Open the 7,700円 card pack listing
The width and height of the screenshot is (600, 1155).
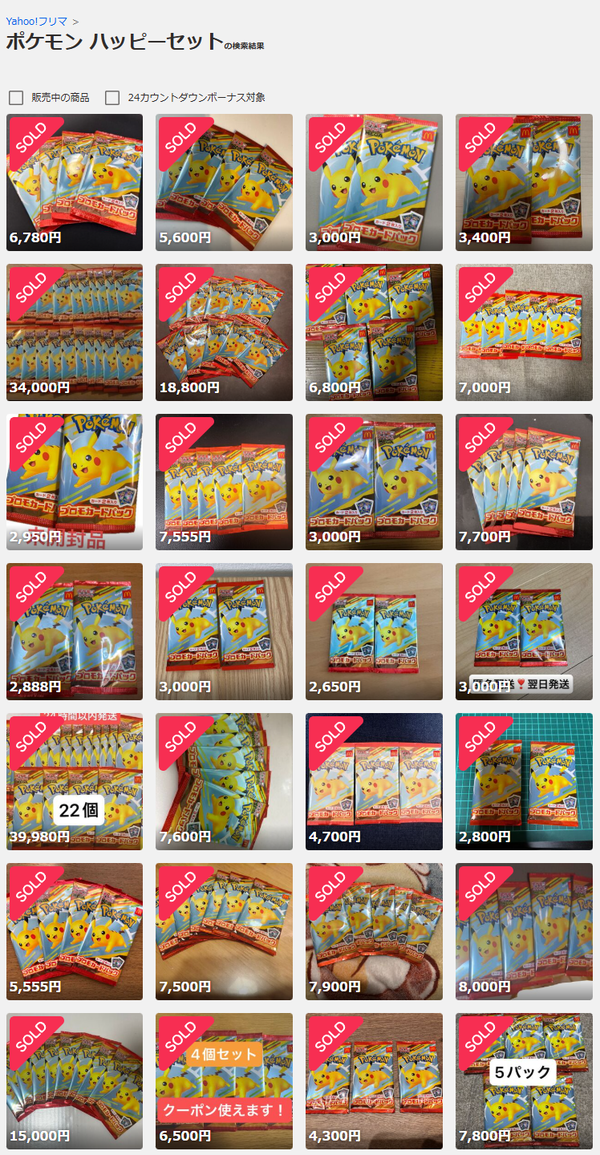click(x=523, y=482)
